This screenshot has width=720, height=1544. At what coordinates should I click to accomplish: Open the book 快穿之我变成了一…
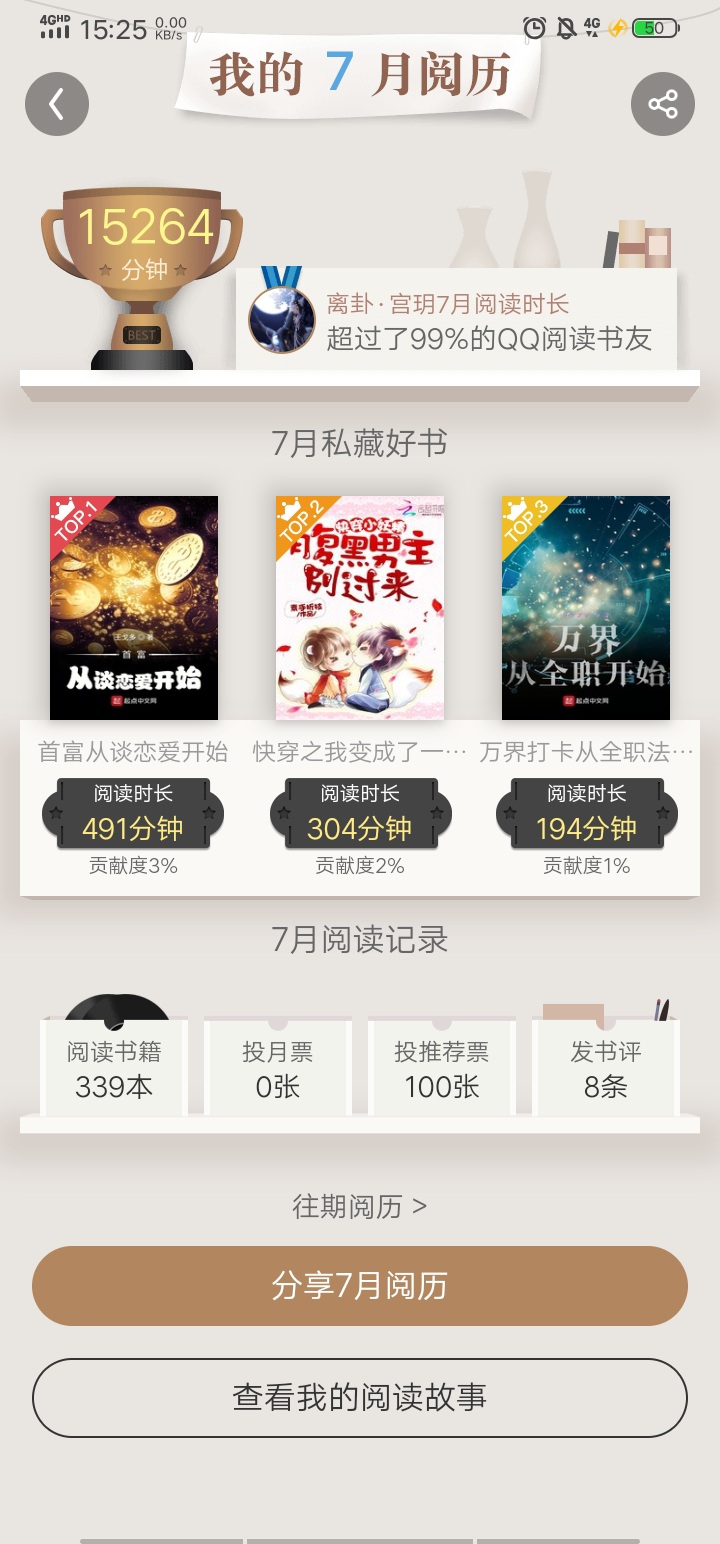click(360, 608)
